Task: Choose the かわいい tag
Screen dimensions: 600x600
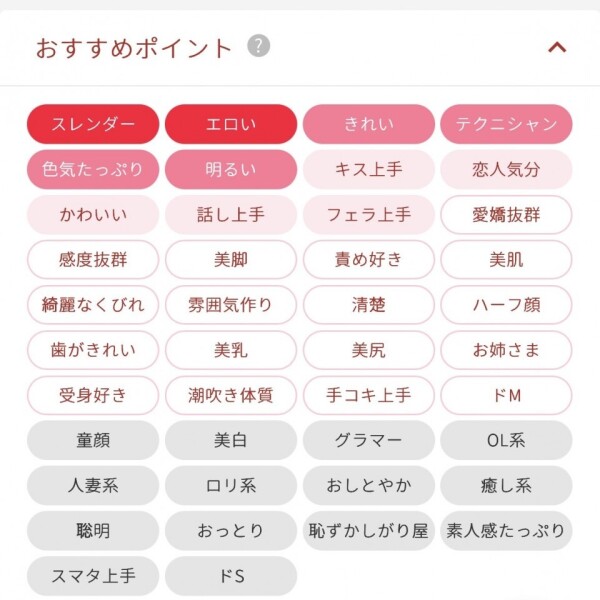Action: click(93, 214)
